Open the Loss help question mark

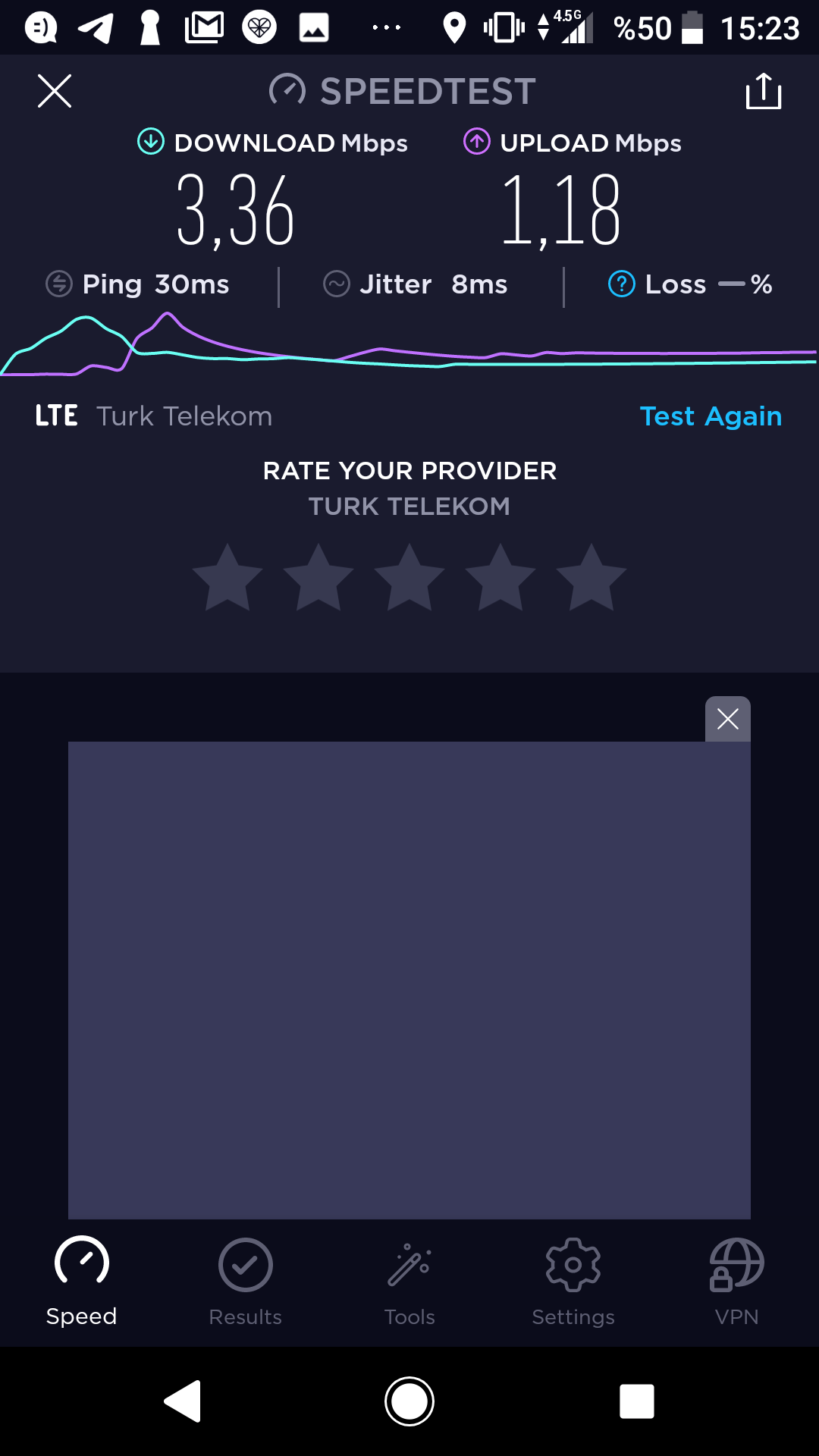[x=622, y=284]
